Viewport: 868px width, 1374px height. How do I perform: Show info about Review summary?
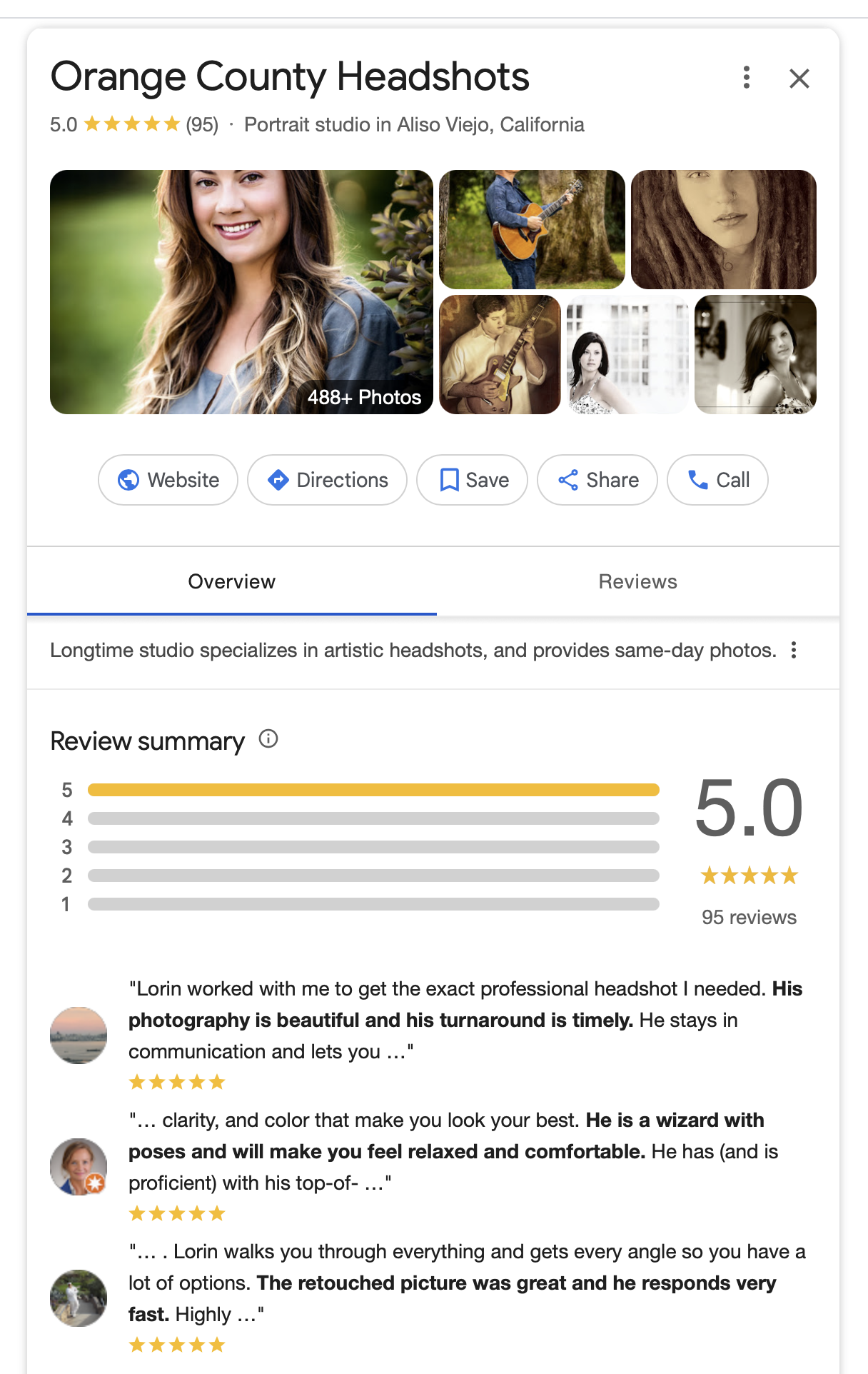click(268, 738)
